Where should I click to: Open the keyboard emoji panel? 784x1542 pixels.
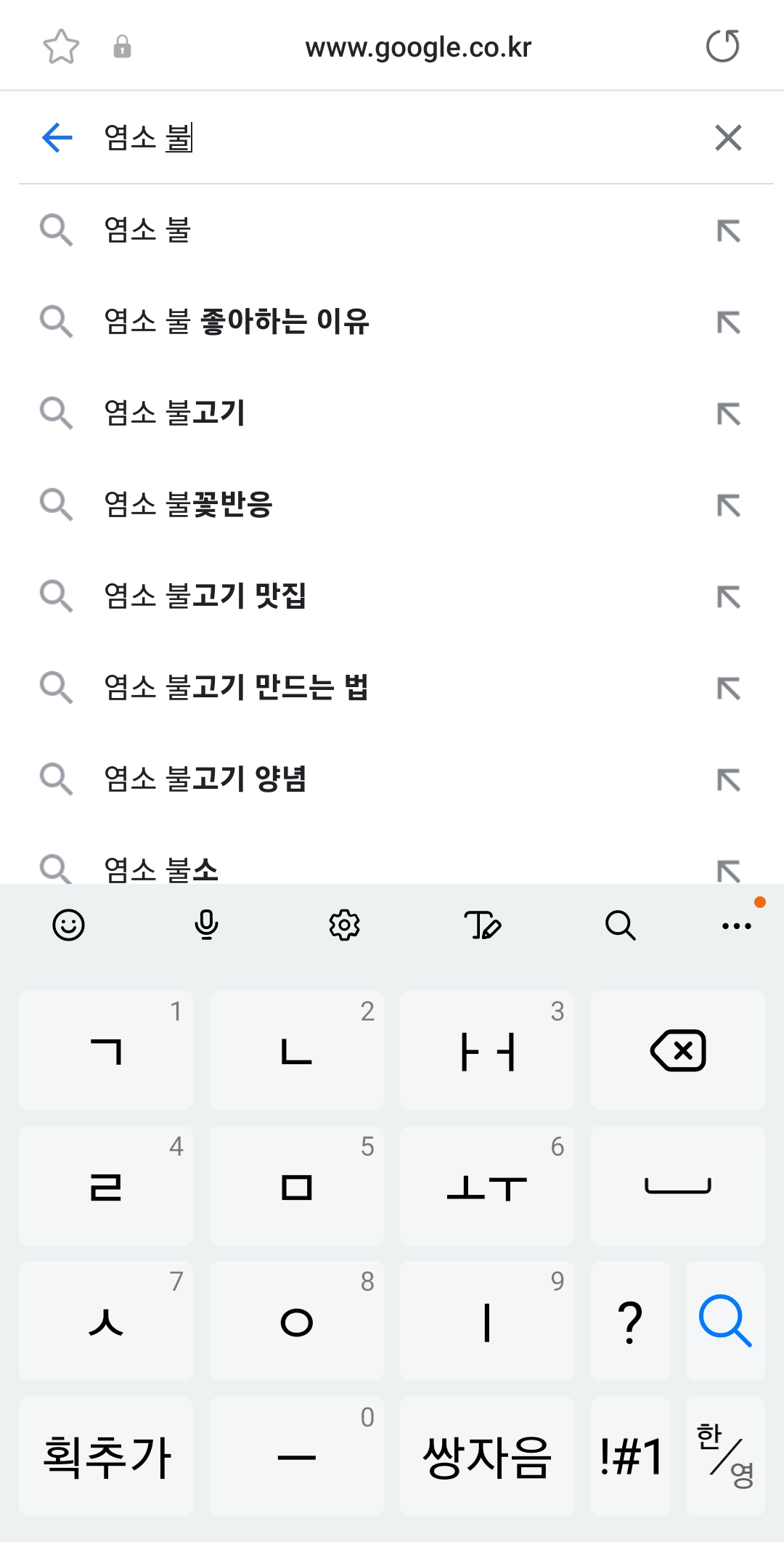click(x=69, y=925)
